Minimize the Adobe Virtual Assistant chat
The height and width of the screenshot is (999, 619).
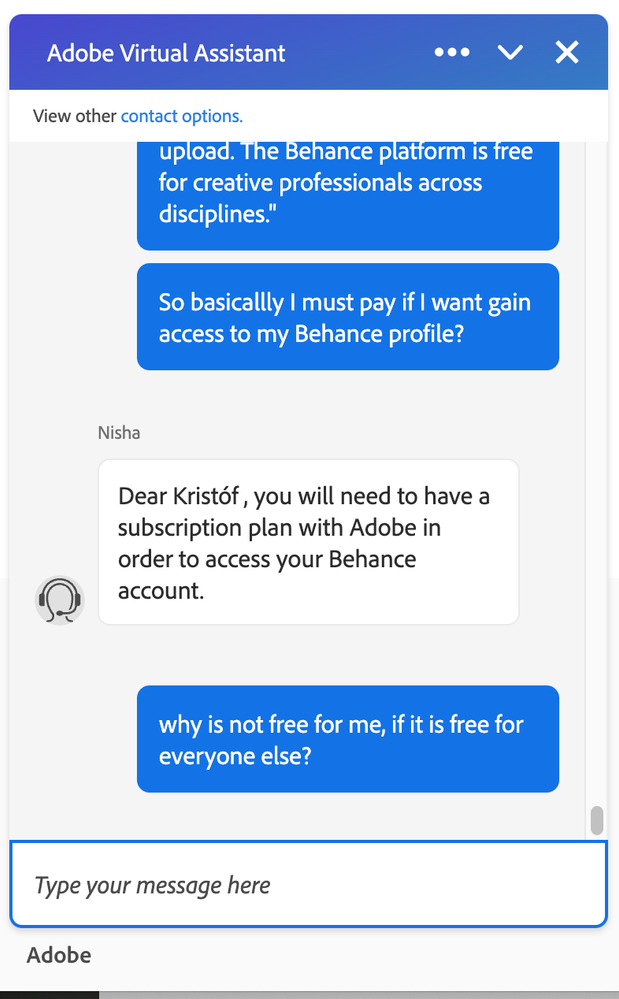[x=510, y=52]
